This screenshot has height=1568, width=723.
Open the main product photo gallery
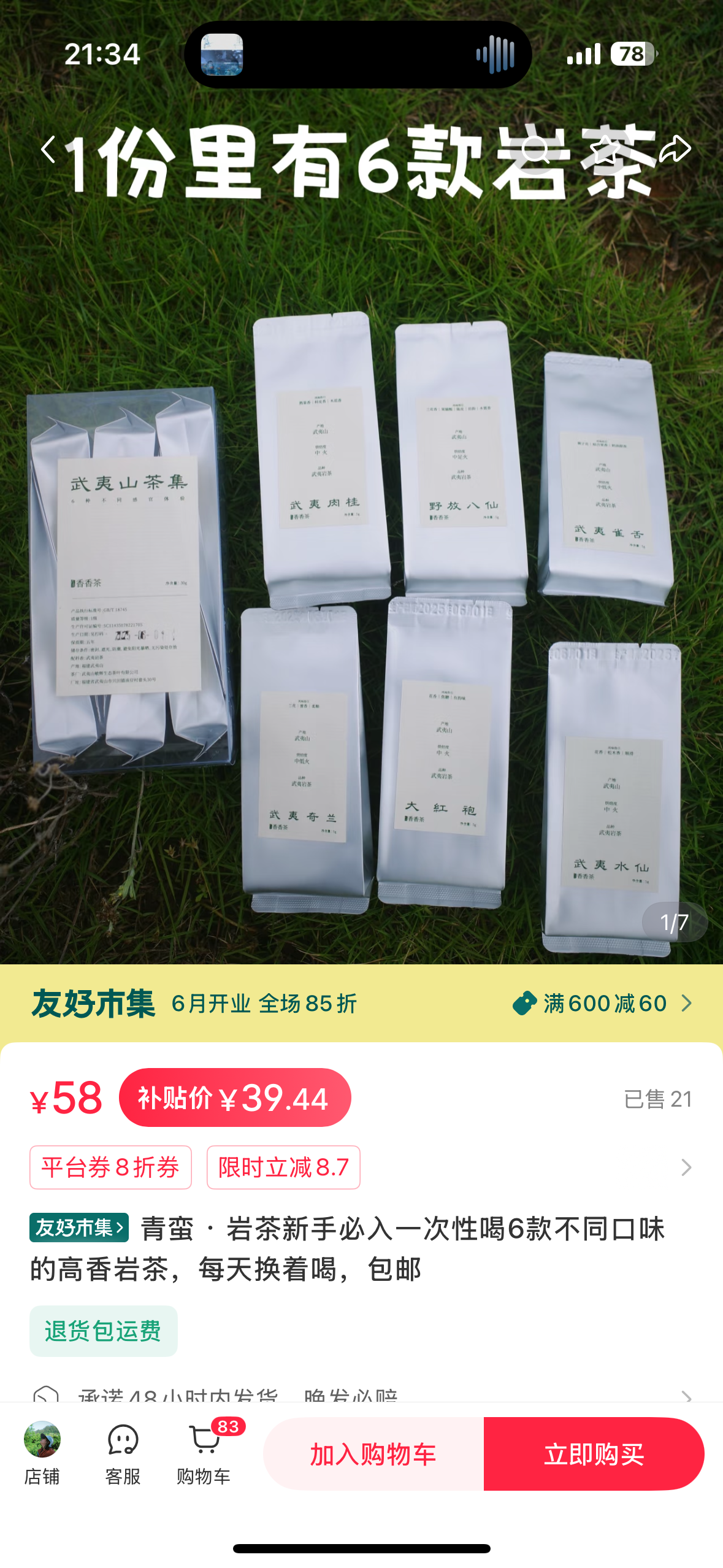361,552
